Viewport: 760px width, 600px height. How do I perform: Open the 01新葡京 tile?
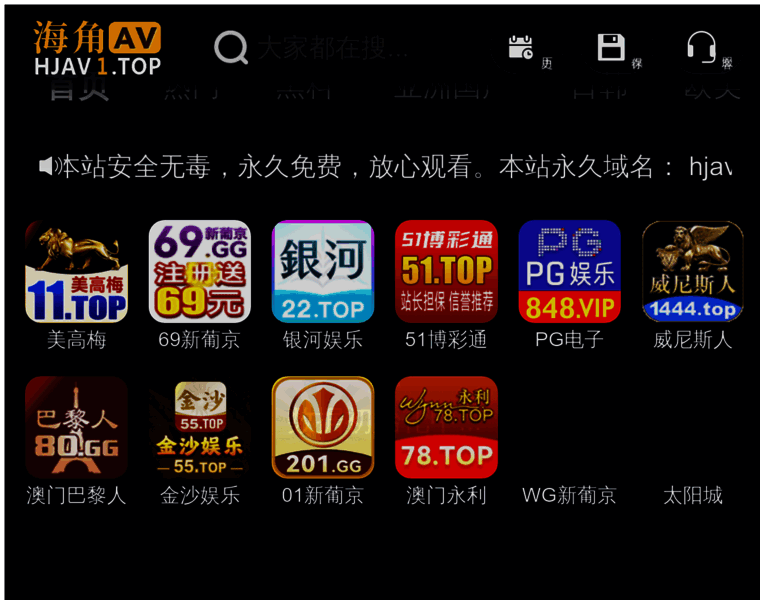(322, 427)
